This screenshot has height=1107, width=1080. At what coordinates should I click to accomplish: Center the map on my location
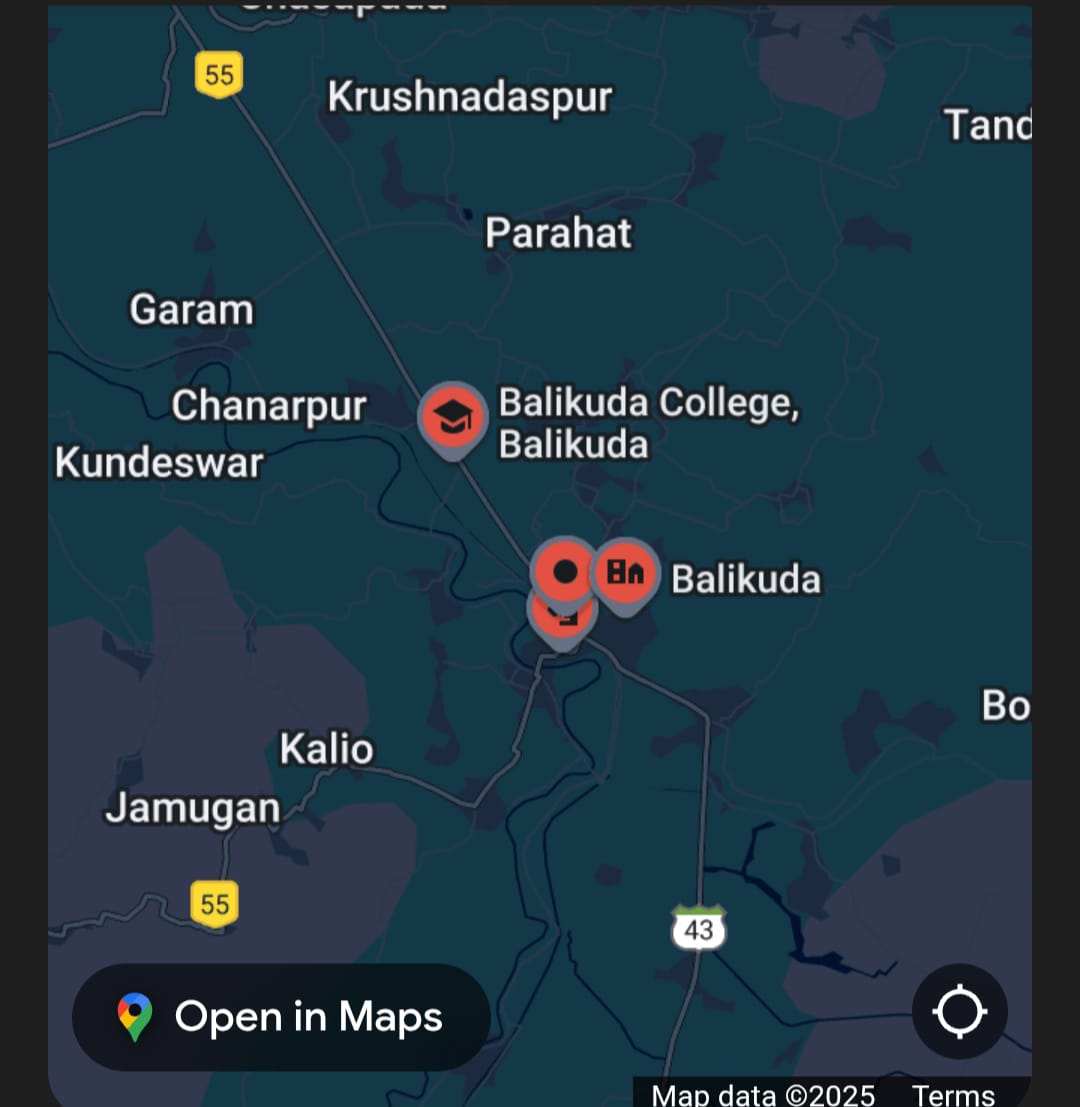pyautogui.click(x=959, y=1012)
